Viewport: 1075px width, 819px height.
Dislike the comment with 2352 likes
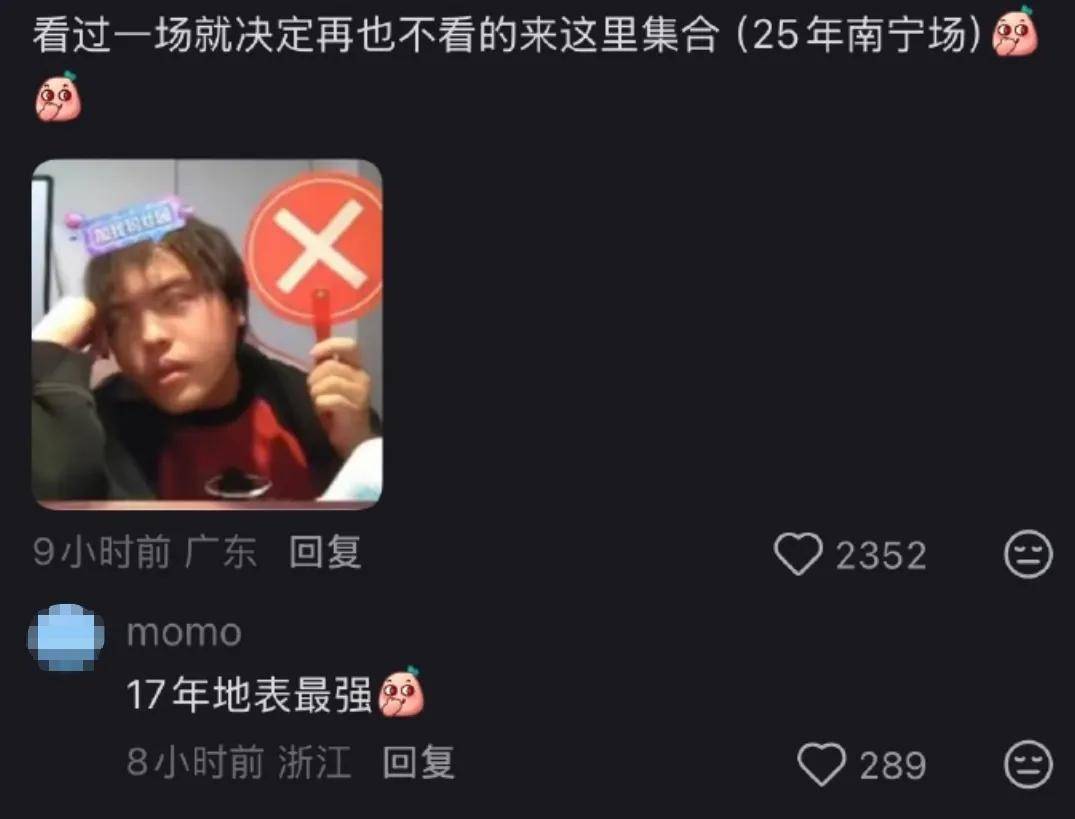click(1027, 555)
